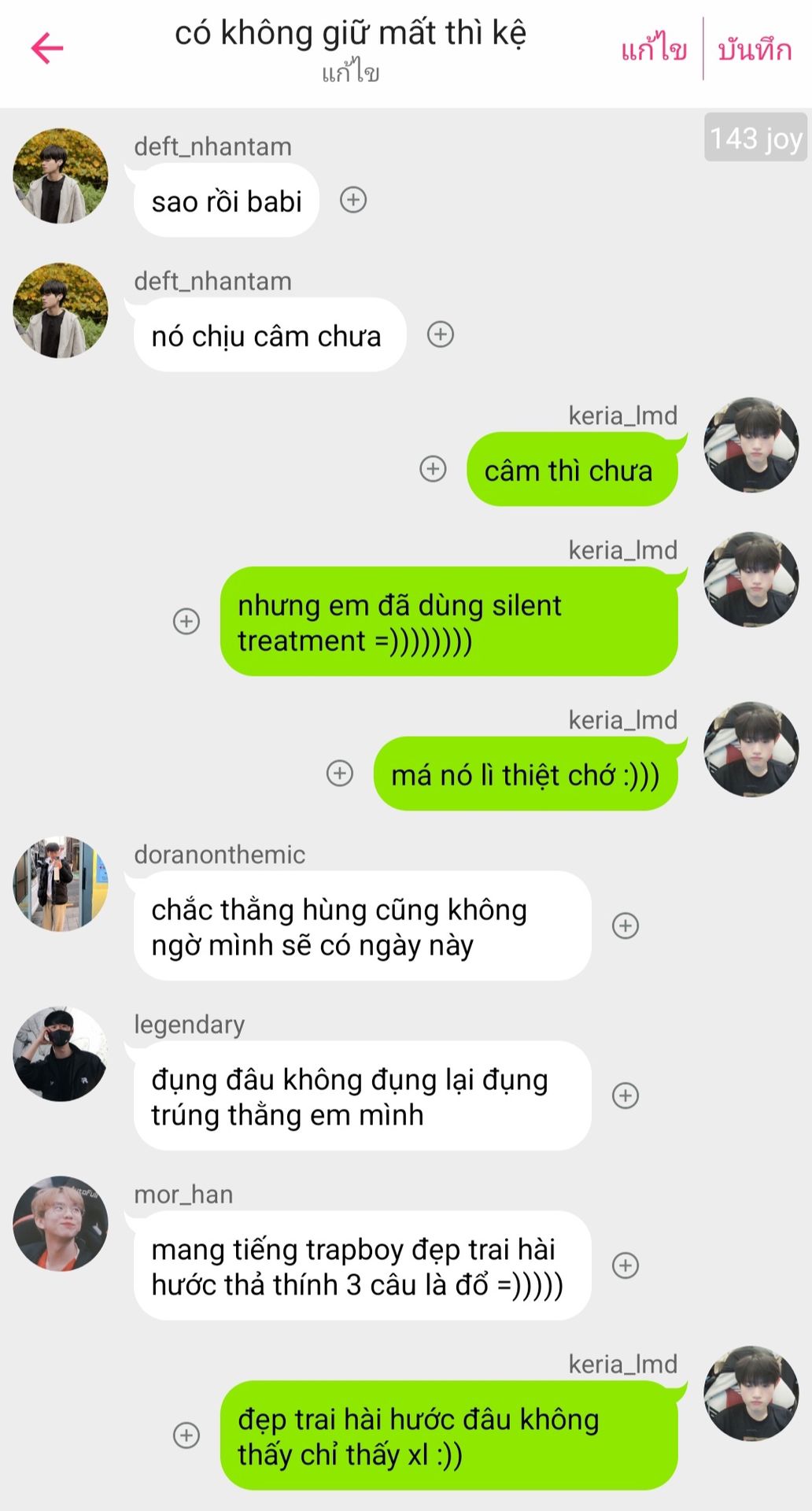Tap plus icon beside 'nó chịu câm chưa'
The width and height of the screenshot is (812, 1511).
pyautogui.click(x=441, y=334)
